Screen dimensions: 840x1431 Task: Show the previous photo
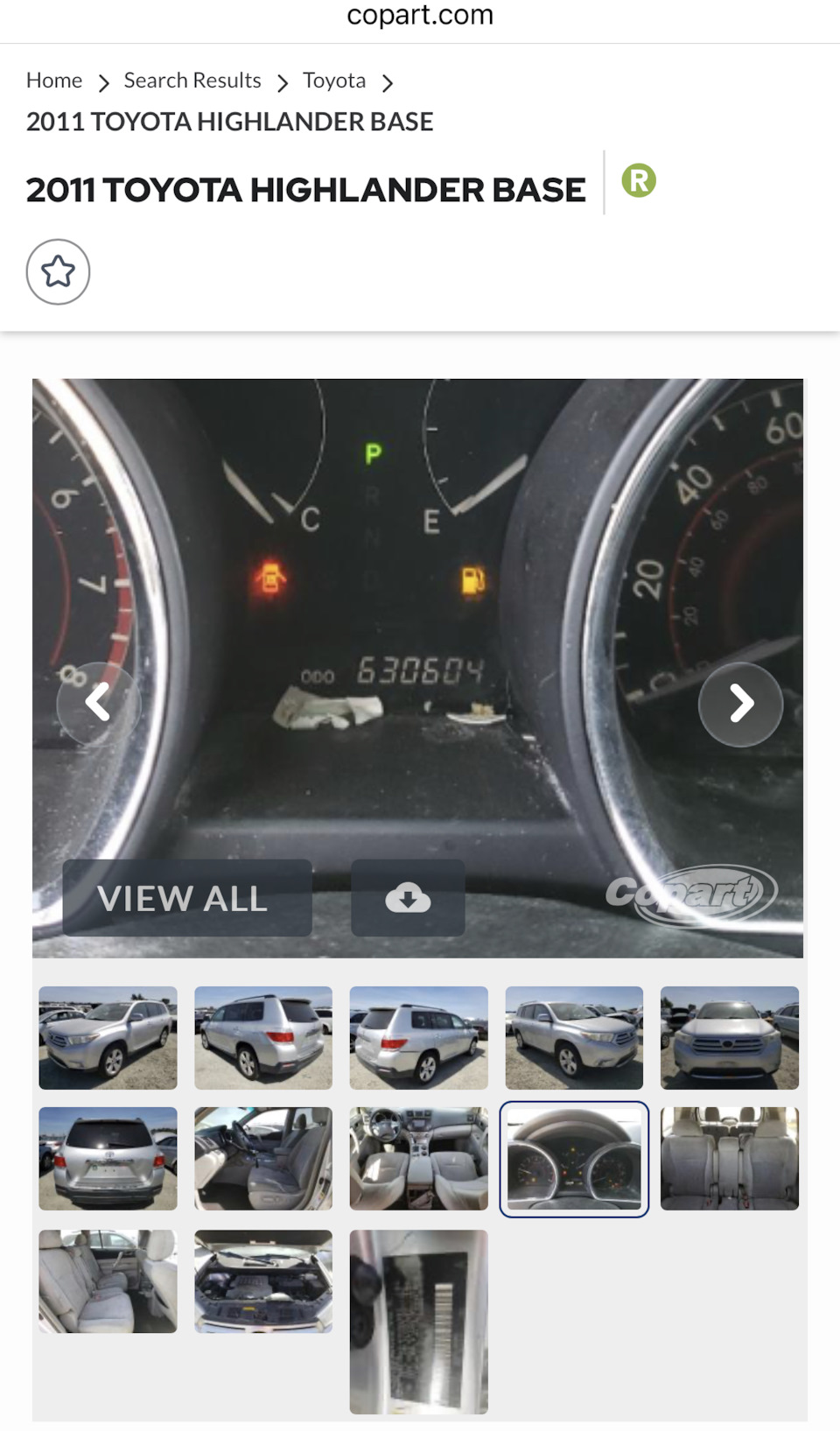click(x=98, y=703)
